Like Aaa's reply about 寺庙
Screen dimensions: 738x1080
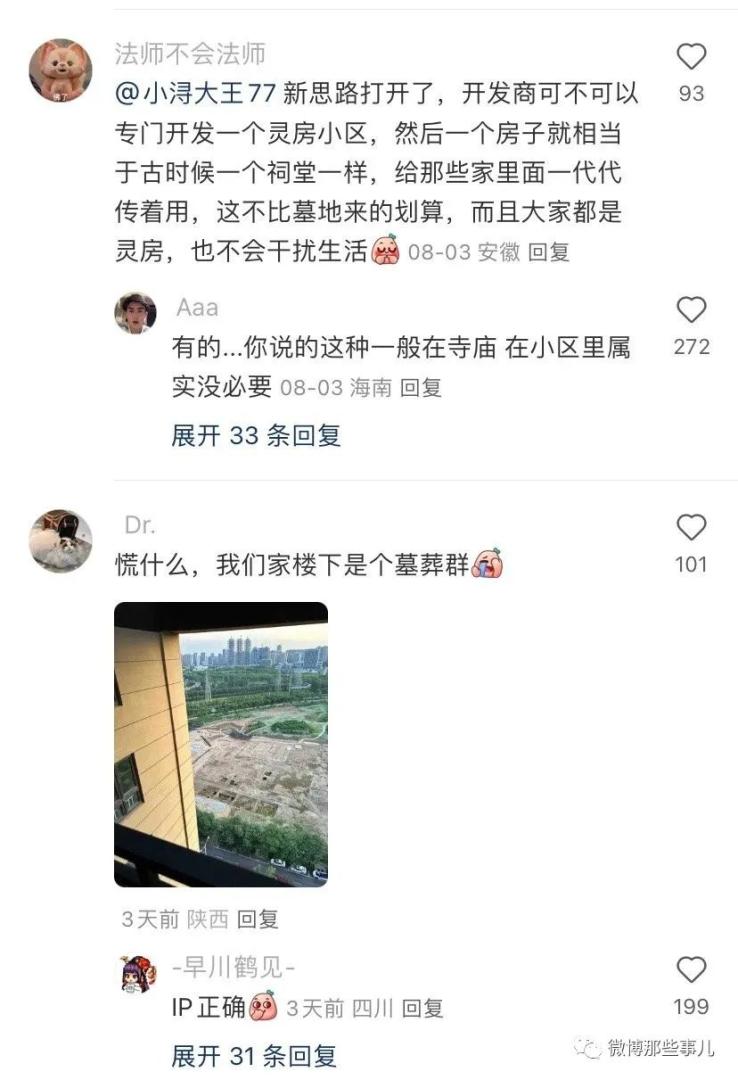pyautogui.click(x=691, y=311)
